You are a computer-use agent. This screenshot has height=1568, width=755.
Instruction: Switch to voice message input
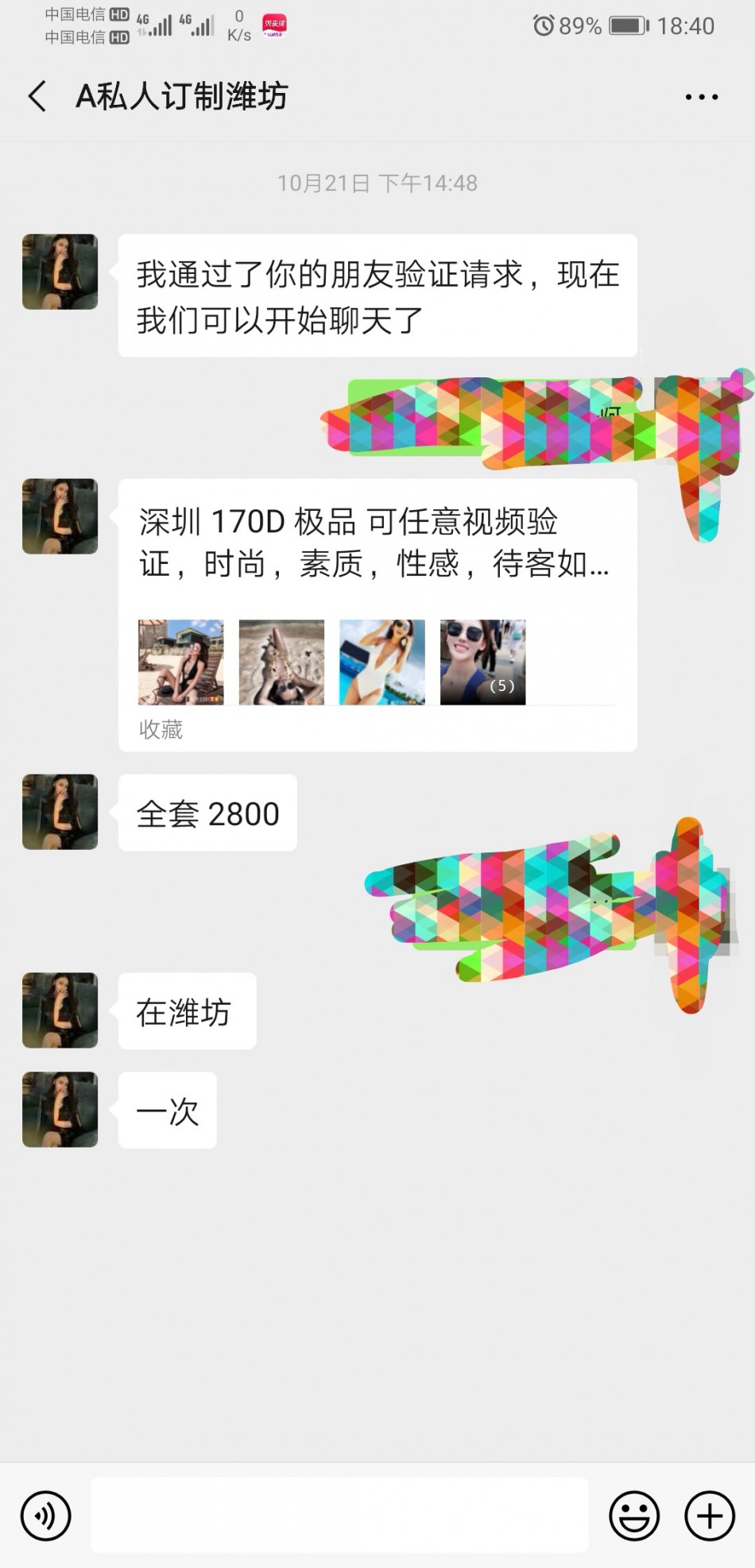[46, 1515]
